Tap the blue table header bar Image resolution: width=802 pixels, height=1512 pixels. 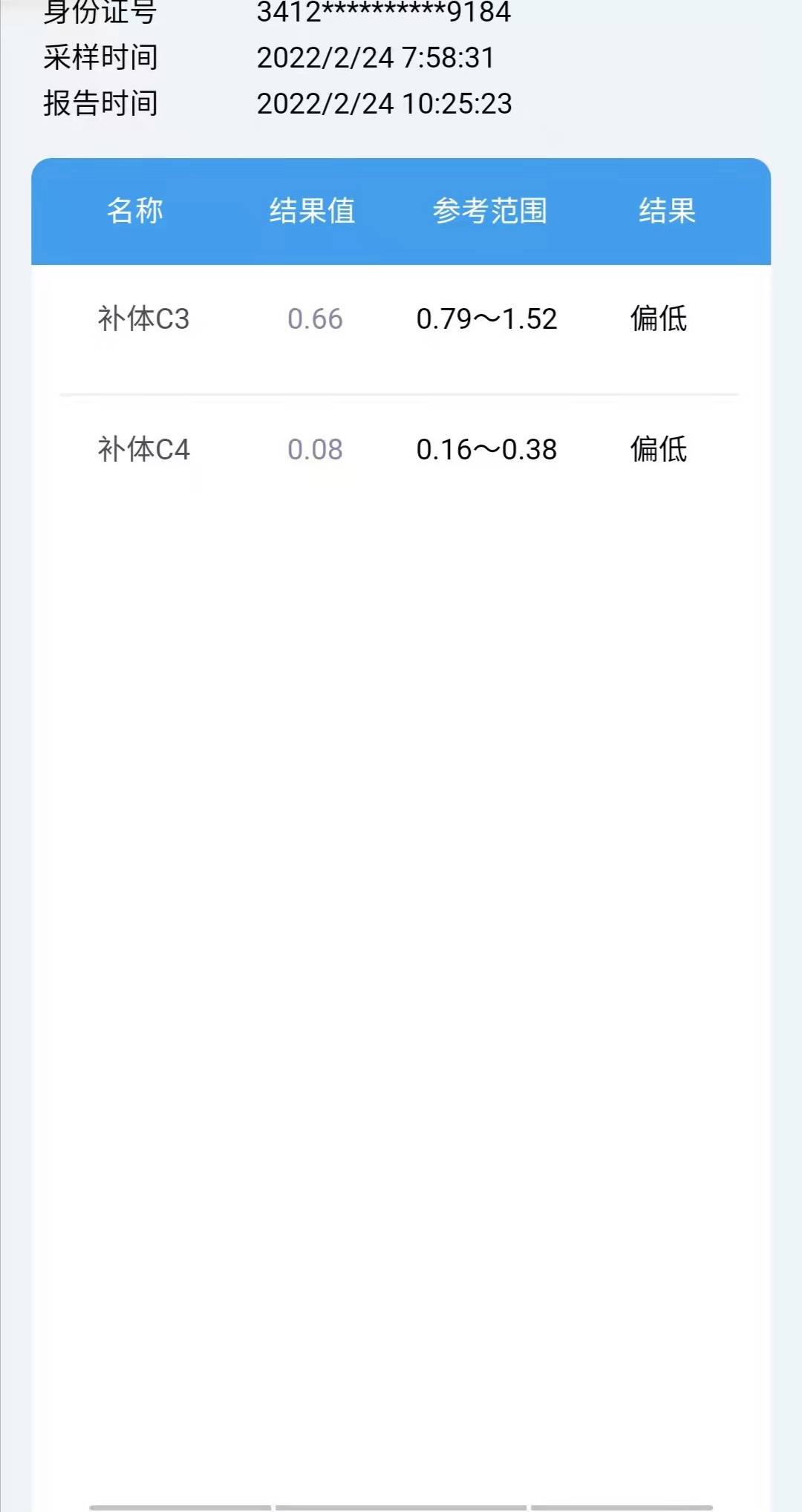point(401,211)
